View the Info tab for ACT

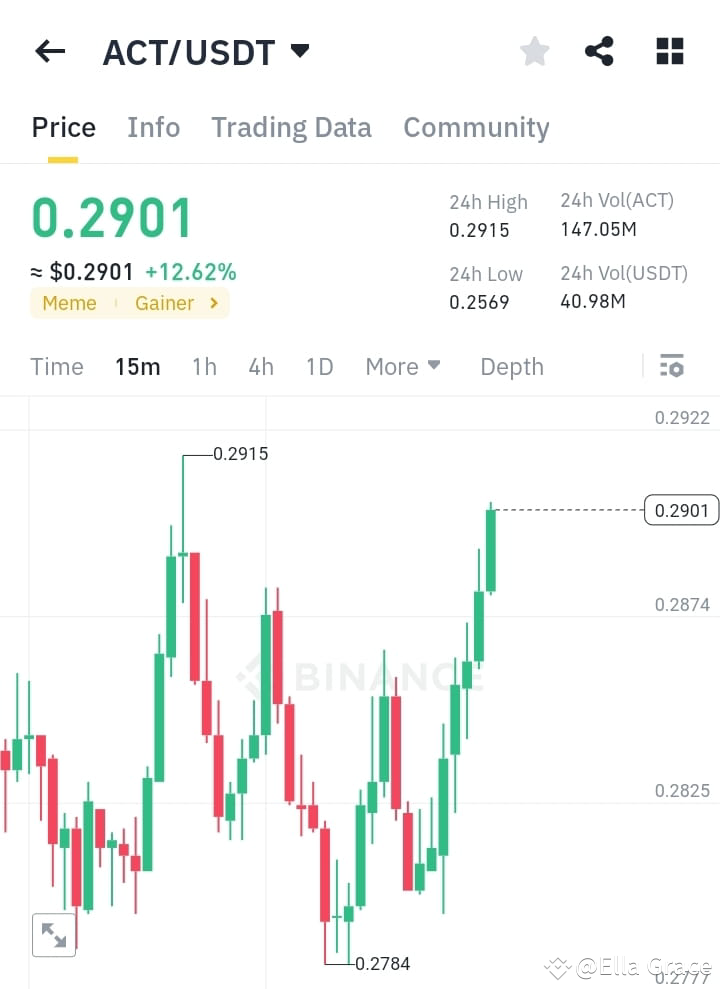click(x=153, y=127)
